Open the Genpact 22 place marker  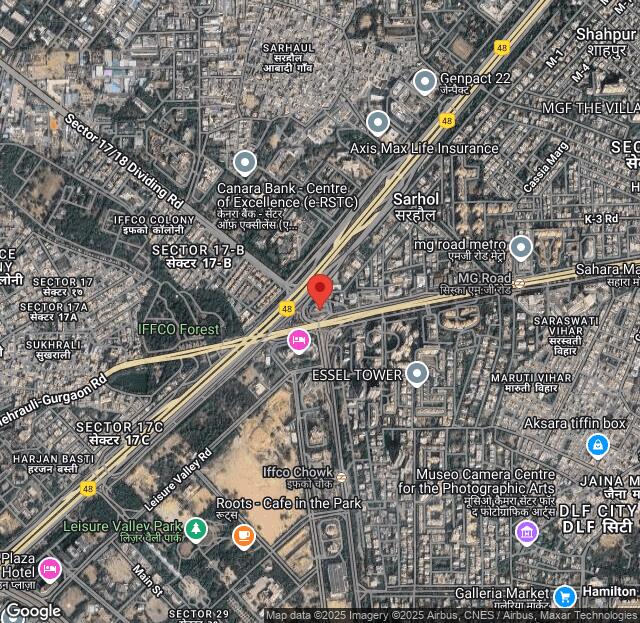point(425,81)
